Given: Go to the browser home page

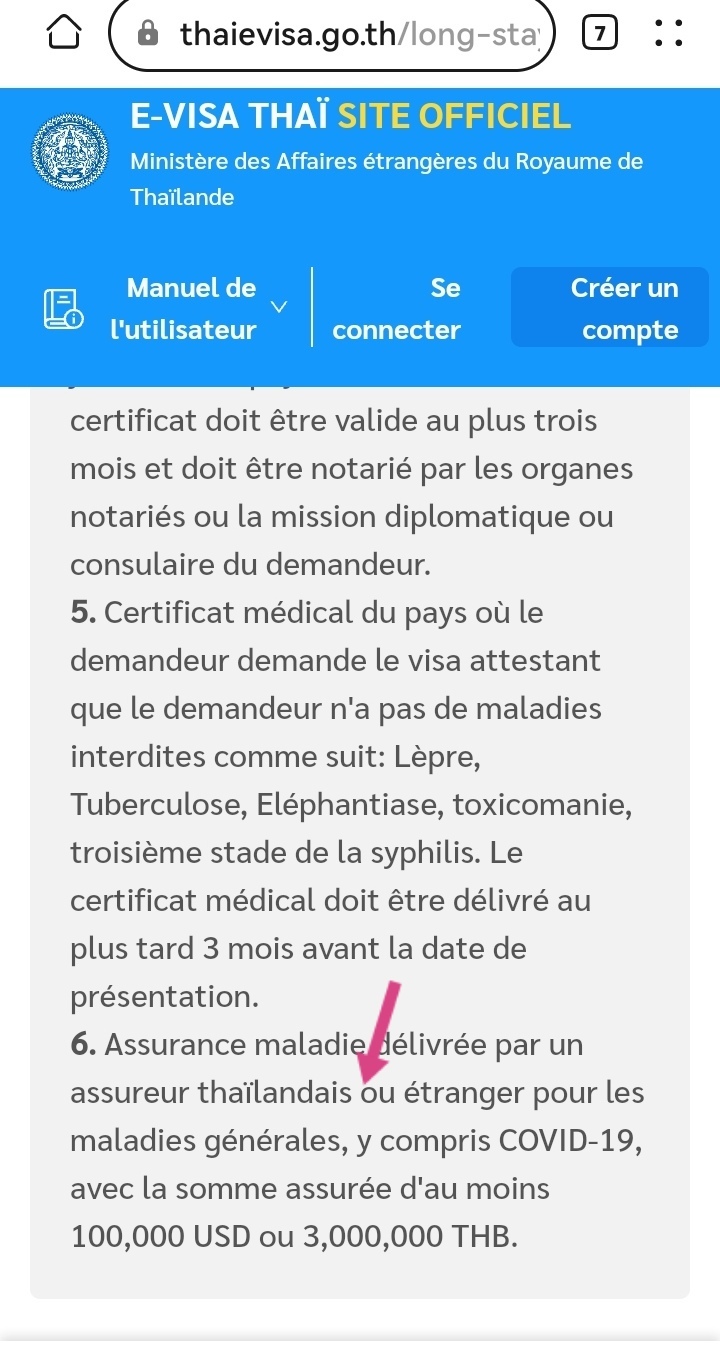Looking at the screenshot, I should tap(64, 35).
